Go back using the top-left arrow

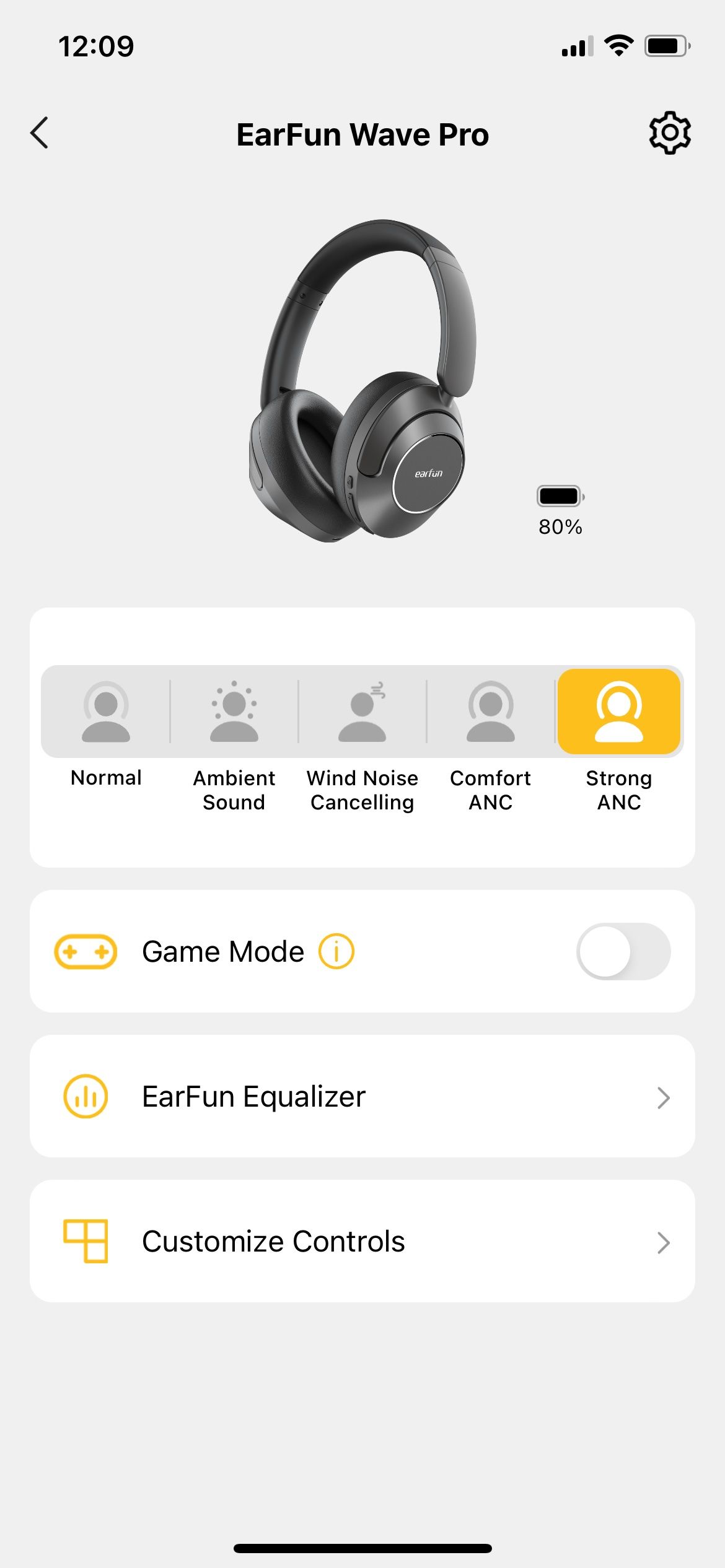[40, 133]
